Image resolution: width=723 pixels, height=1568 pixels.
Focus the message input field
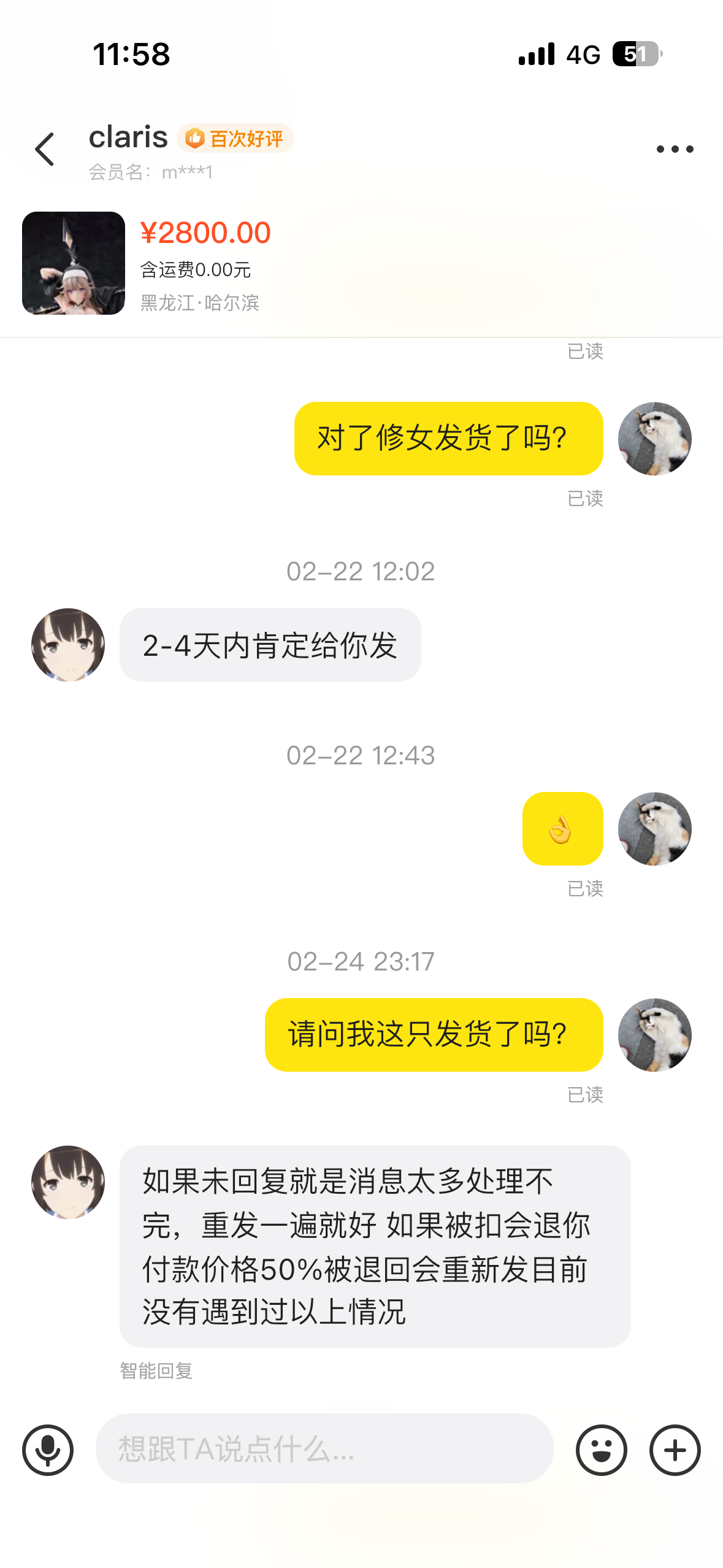[x=324, y=1448]
